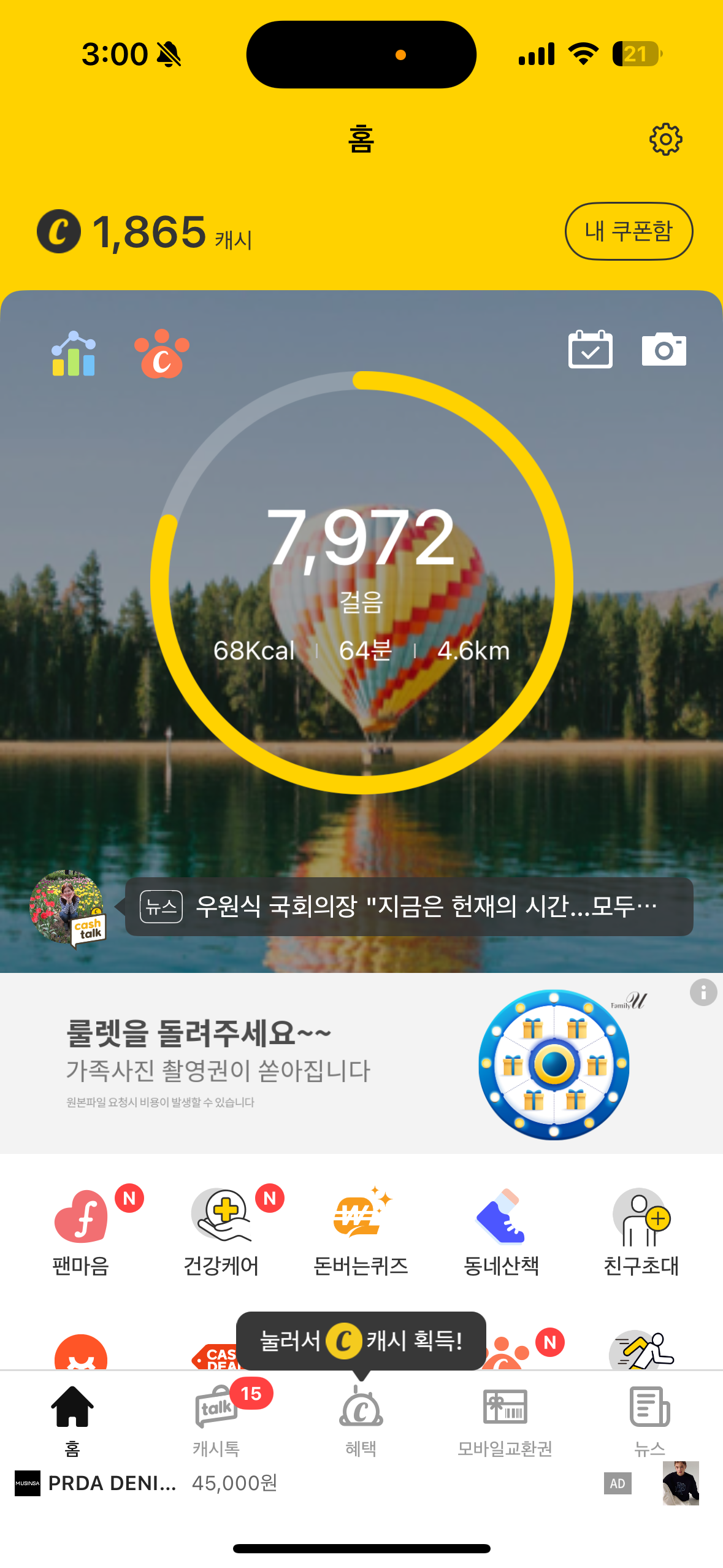Image resolution: width=723 pixels, height=1568 pixels.
Task: Tap the step count circle 7,972 걸음
Action: tap(361, 583)
